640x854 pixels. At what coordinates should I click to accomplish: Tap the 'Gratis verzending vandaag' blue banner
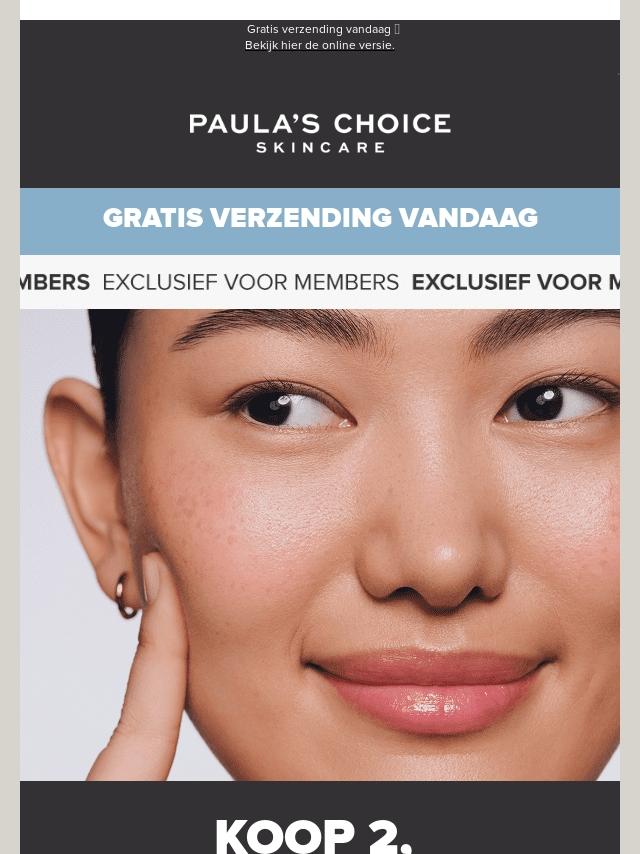pos(320,220)
